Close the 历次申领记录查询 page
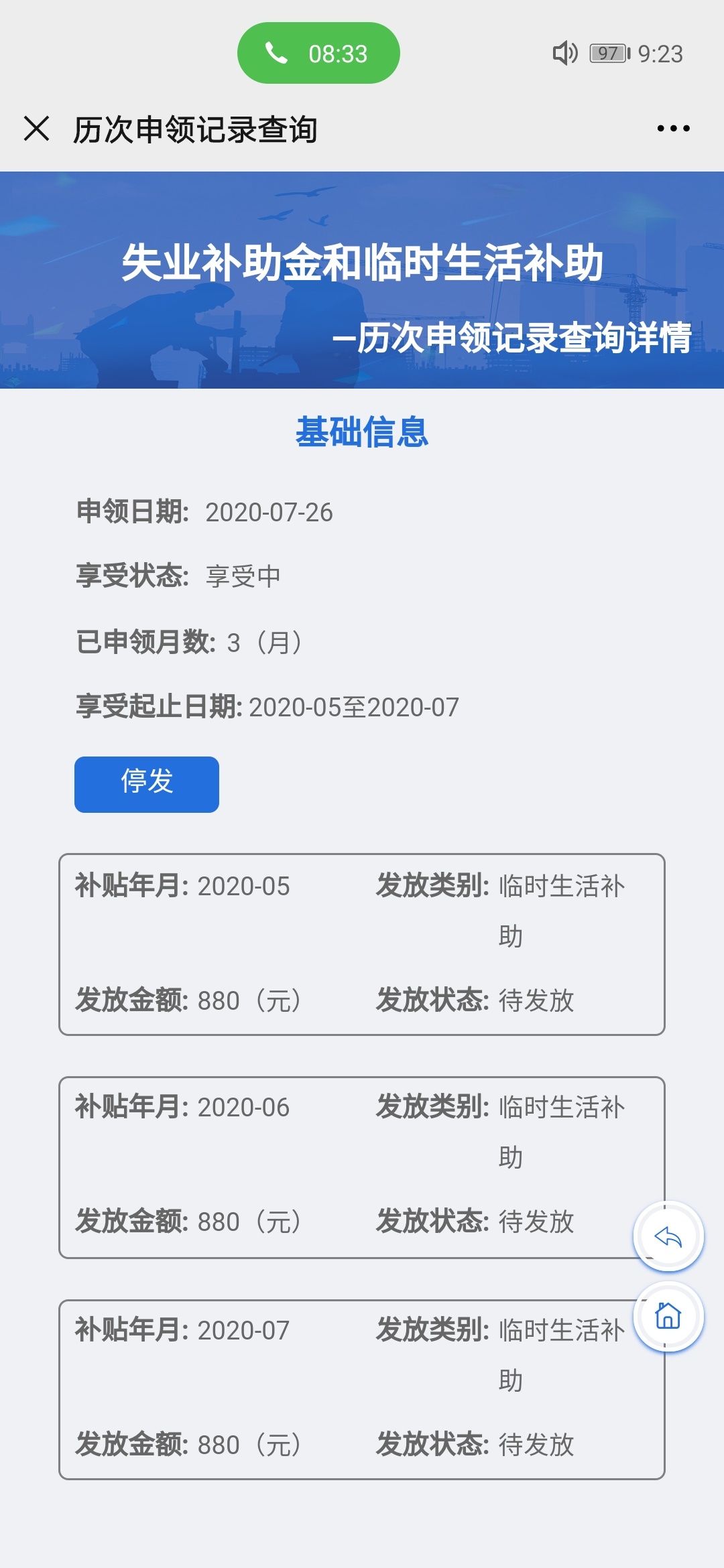This screenshot has width=724, height=1568. 37,129
